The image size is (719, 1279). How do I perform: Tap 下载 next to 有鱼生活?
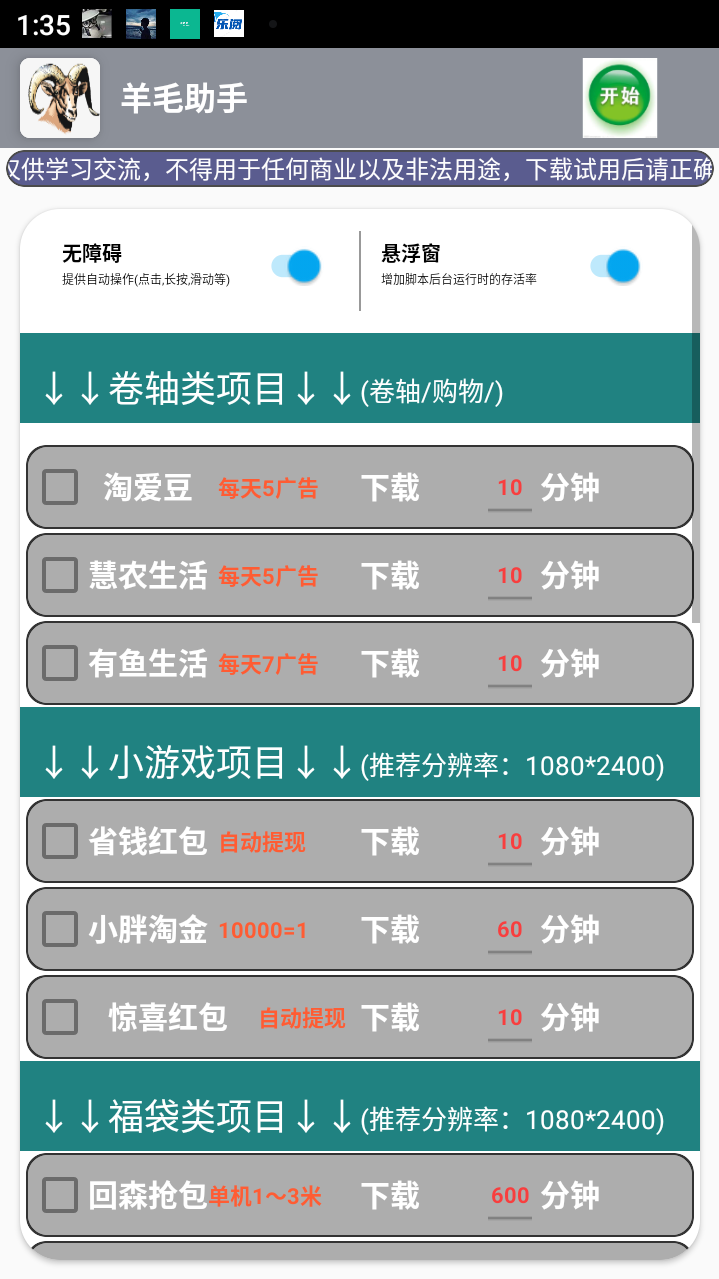tap(390, 664)
